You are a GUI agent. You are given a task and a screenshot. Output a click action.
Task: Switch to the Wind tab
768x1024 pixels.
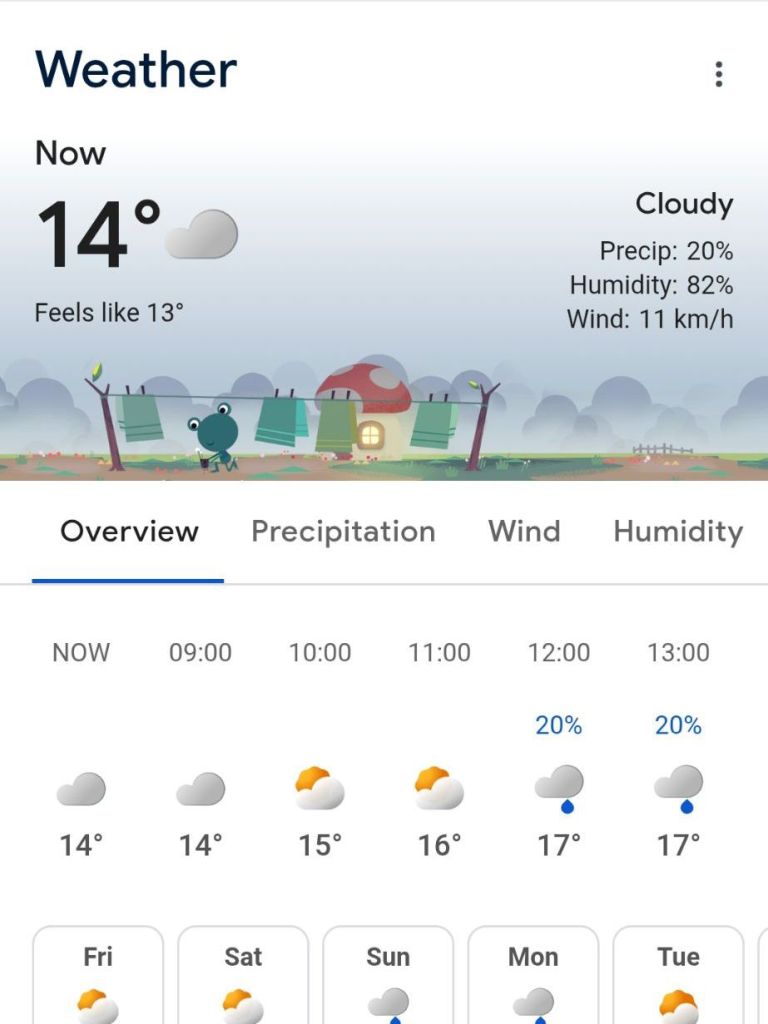[x=524, y=532]
